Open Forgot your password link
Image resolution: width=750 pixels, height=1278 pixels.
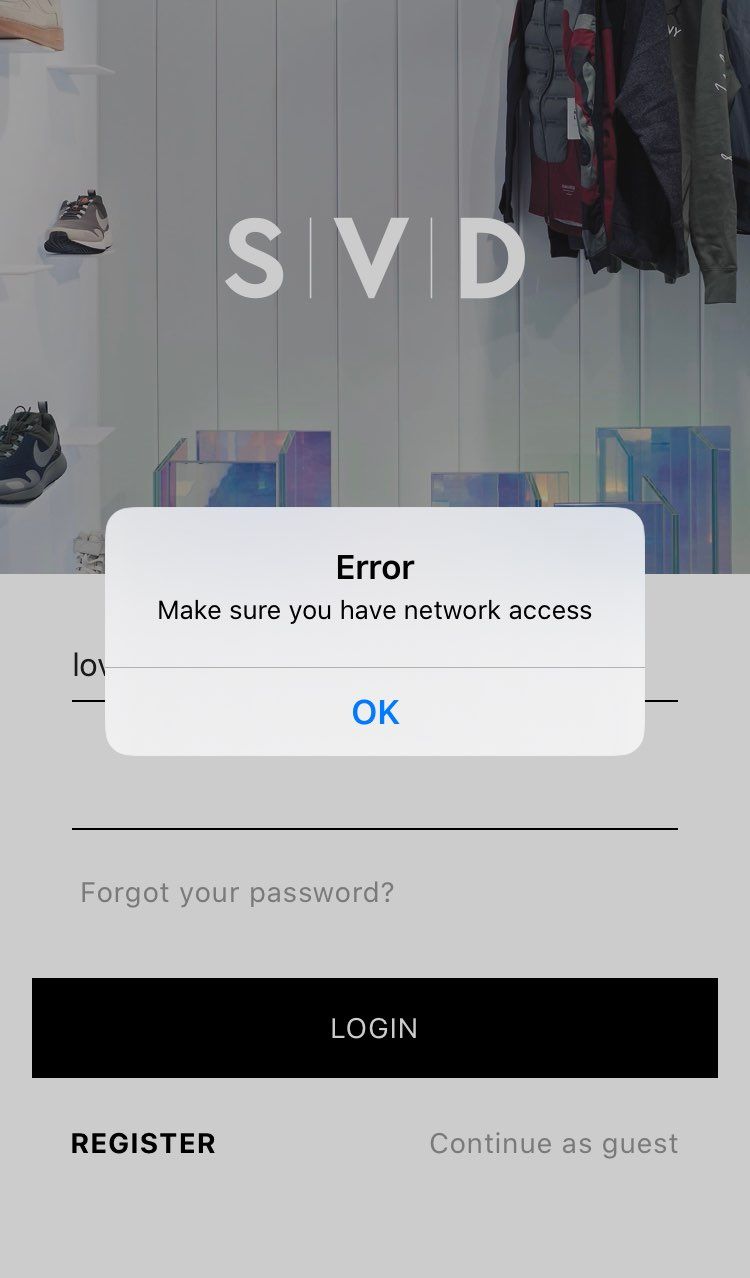tap(237, 892)
